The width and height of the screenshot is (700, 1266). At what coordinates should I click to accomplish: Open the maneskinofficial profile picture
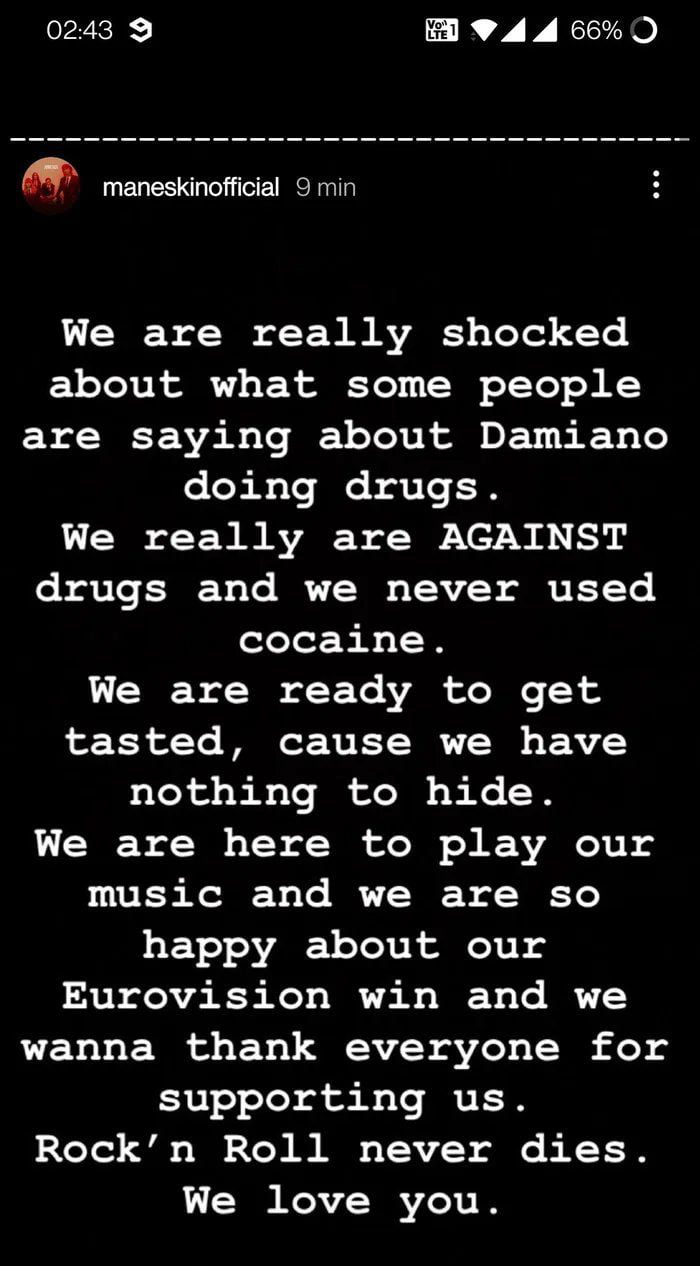pos(50,186)
